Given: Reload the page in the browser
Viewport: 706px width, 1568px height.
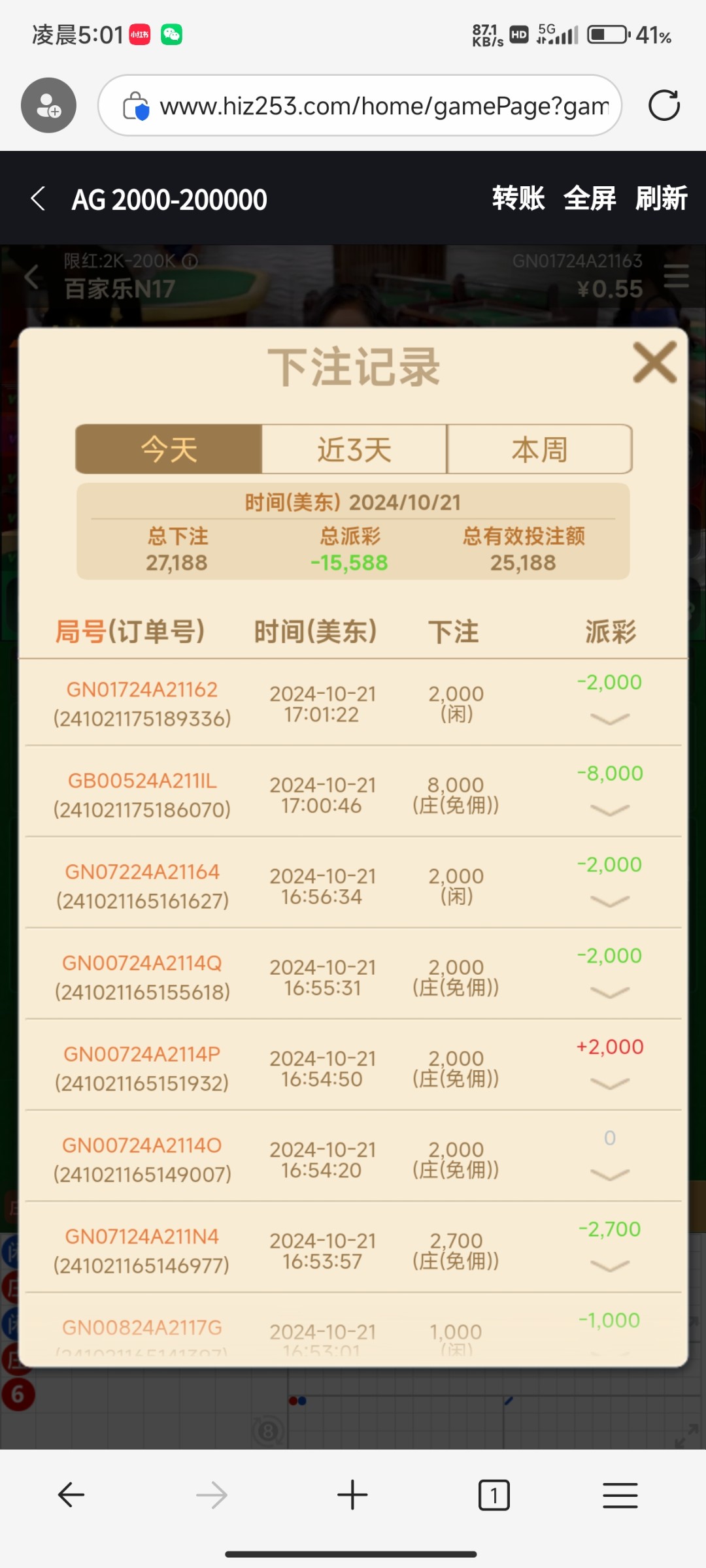Looking at the screenshot, I should pos(664,105).
